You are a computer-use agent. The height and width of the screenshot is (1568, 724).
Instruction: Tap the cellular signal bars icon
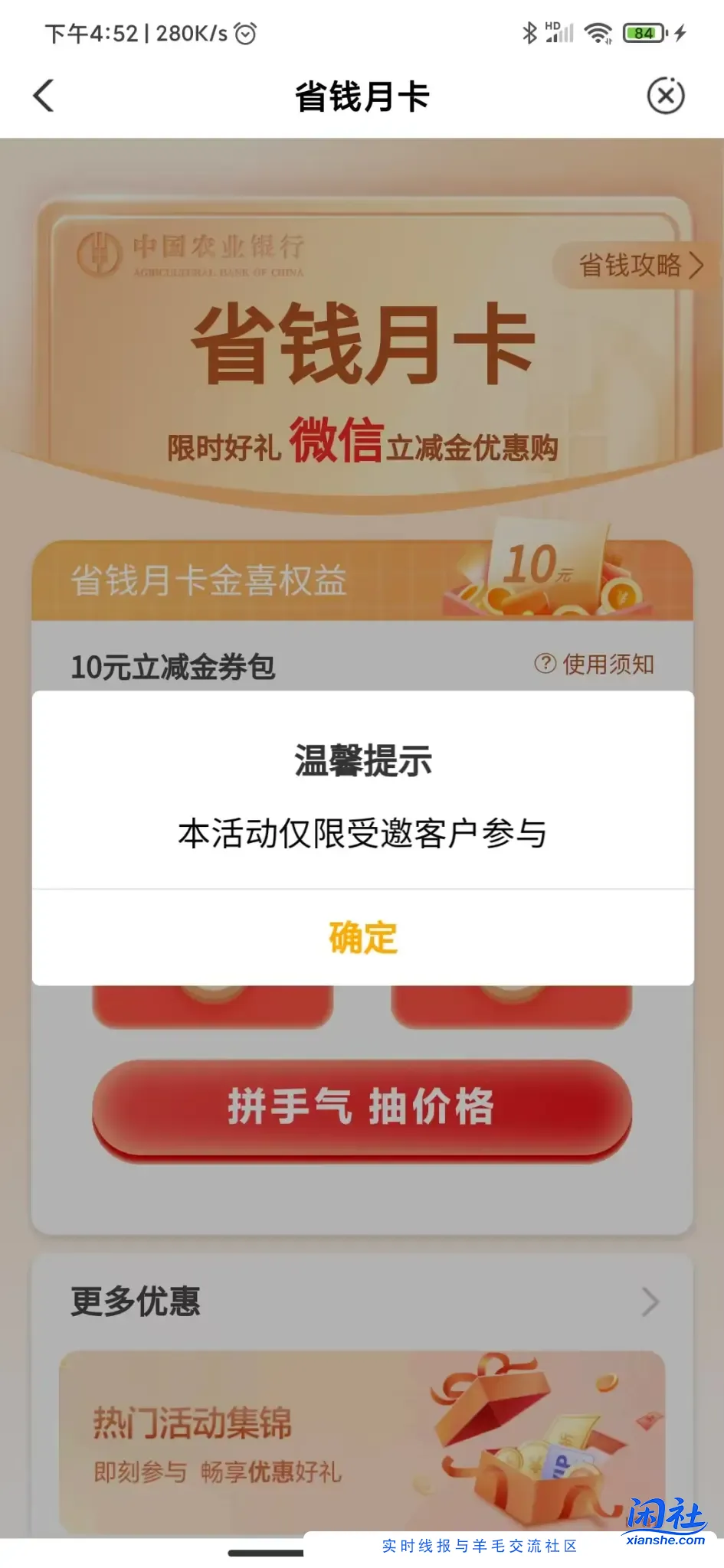click(563, 34)
